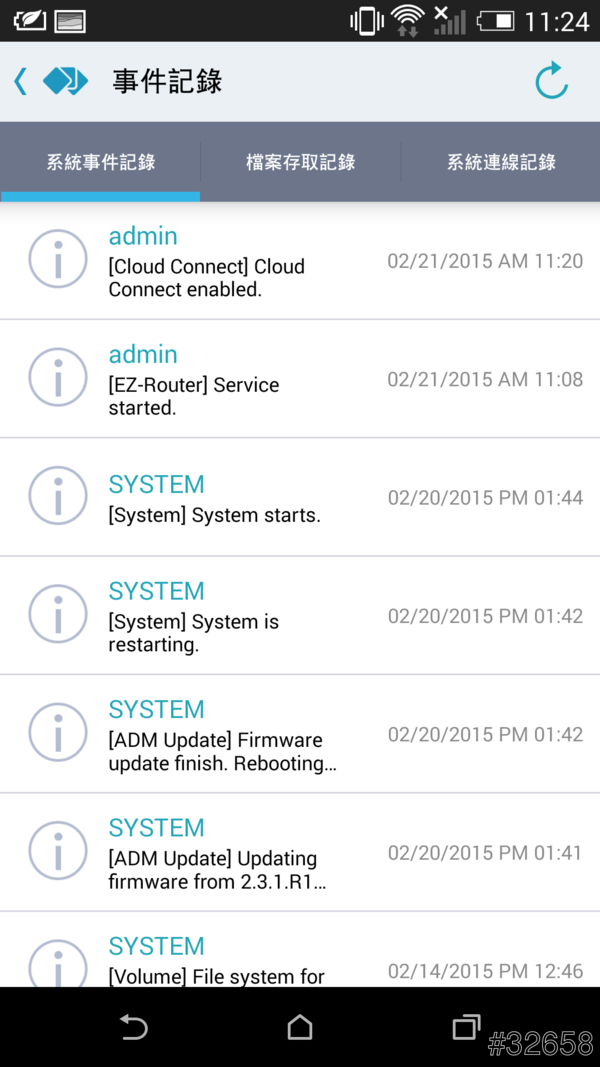Viewport: 600px width, 1067px height.
Task: Go to the Android home screen
Action: [300, 1027]
